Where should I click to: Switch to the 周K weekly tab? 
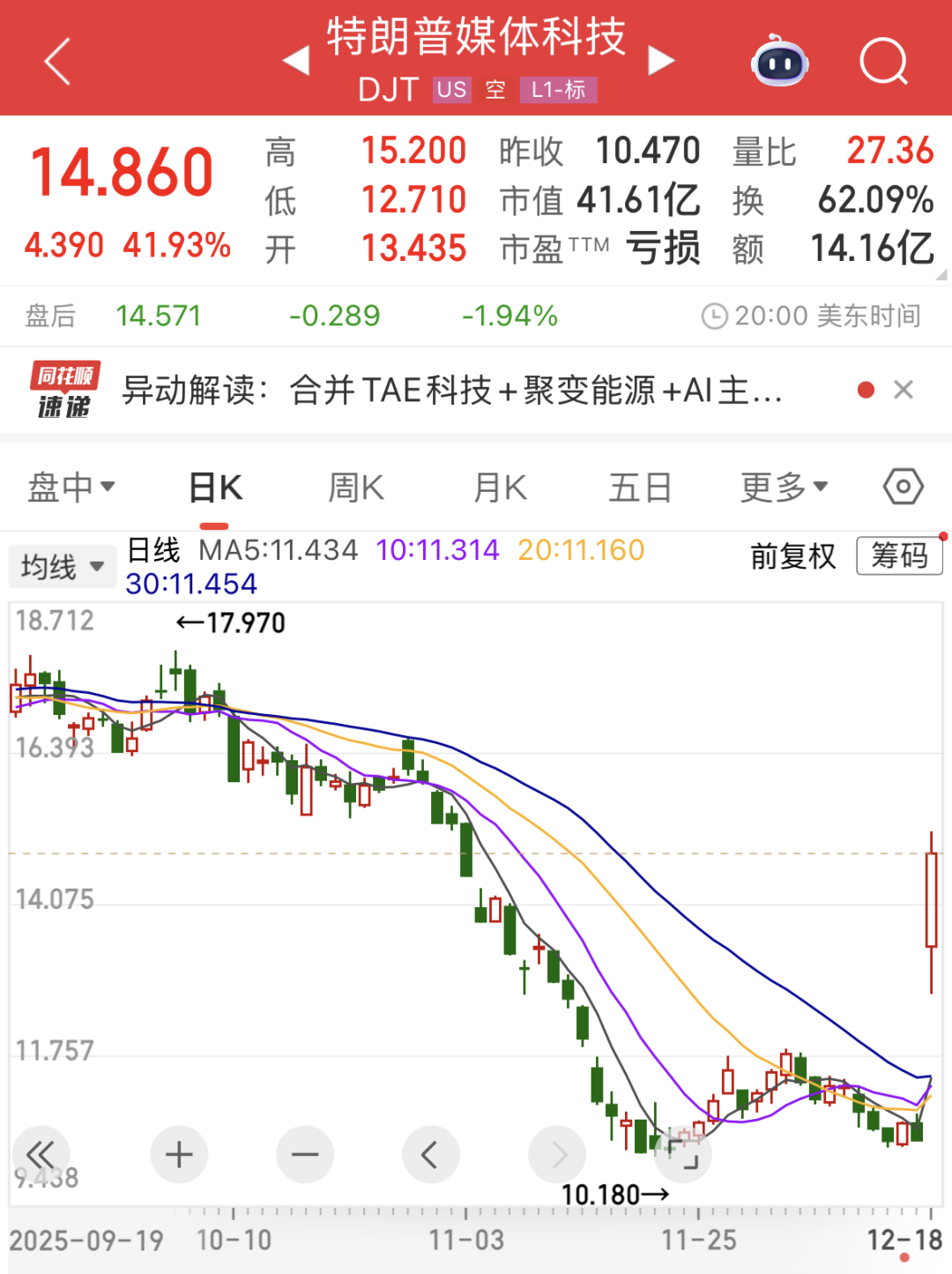pyautogui.click(x=355, y=486)
